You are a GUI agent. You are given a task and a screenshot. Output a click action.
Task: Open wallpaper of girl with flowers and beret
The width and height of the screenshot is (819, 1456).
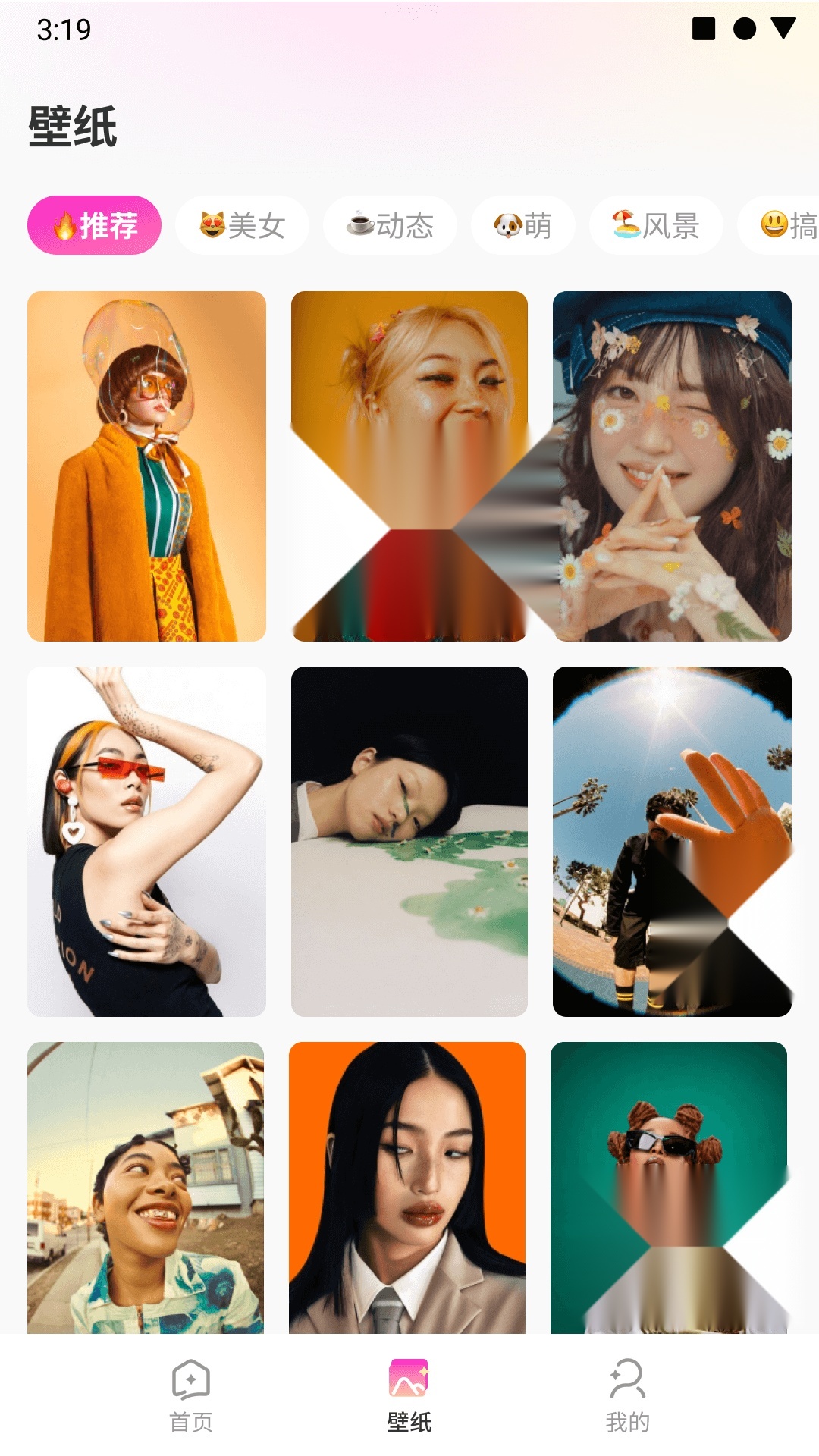(672, 466)
